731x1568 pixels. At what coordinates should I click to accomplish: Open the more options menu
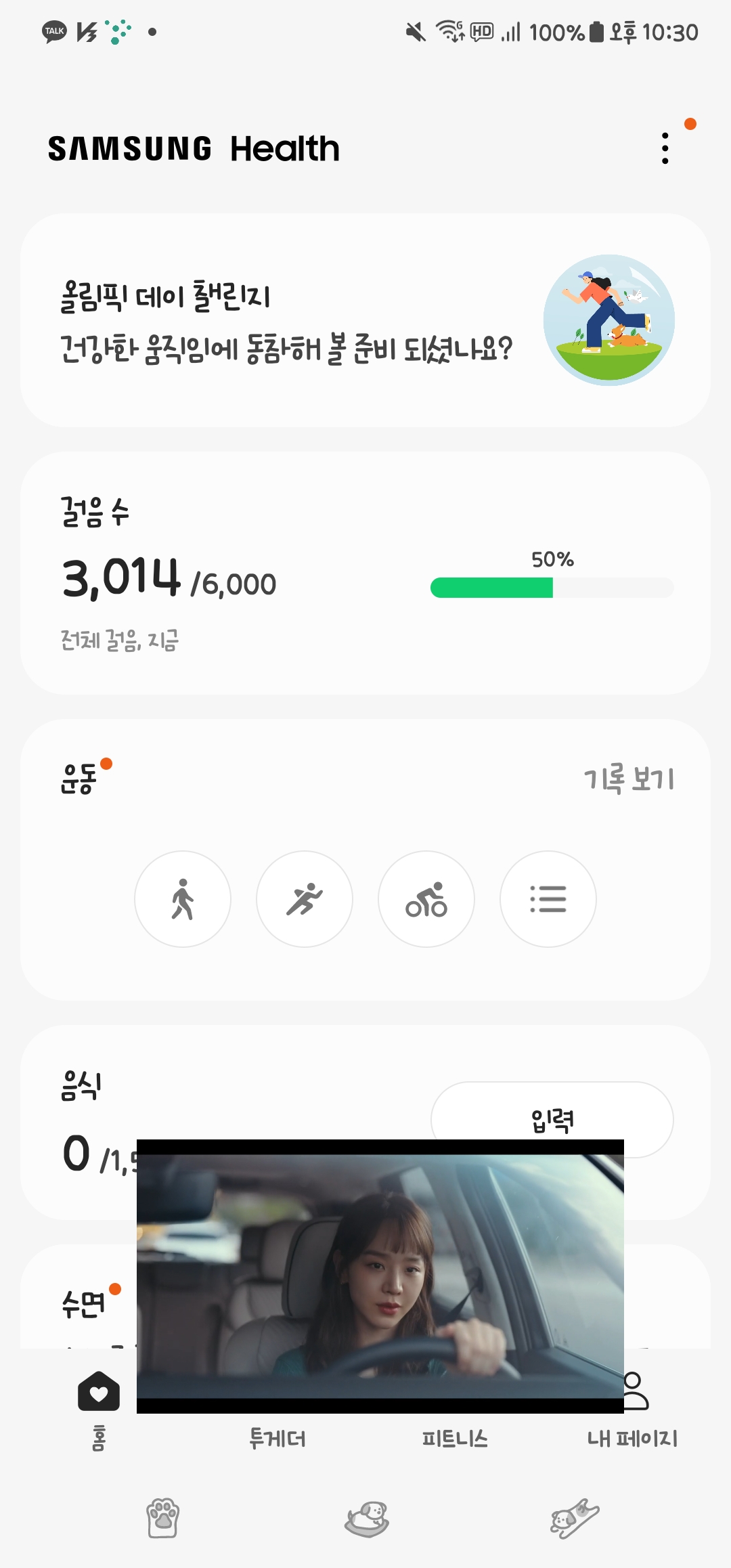coord(665,148)
